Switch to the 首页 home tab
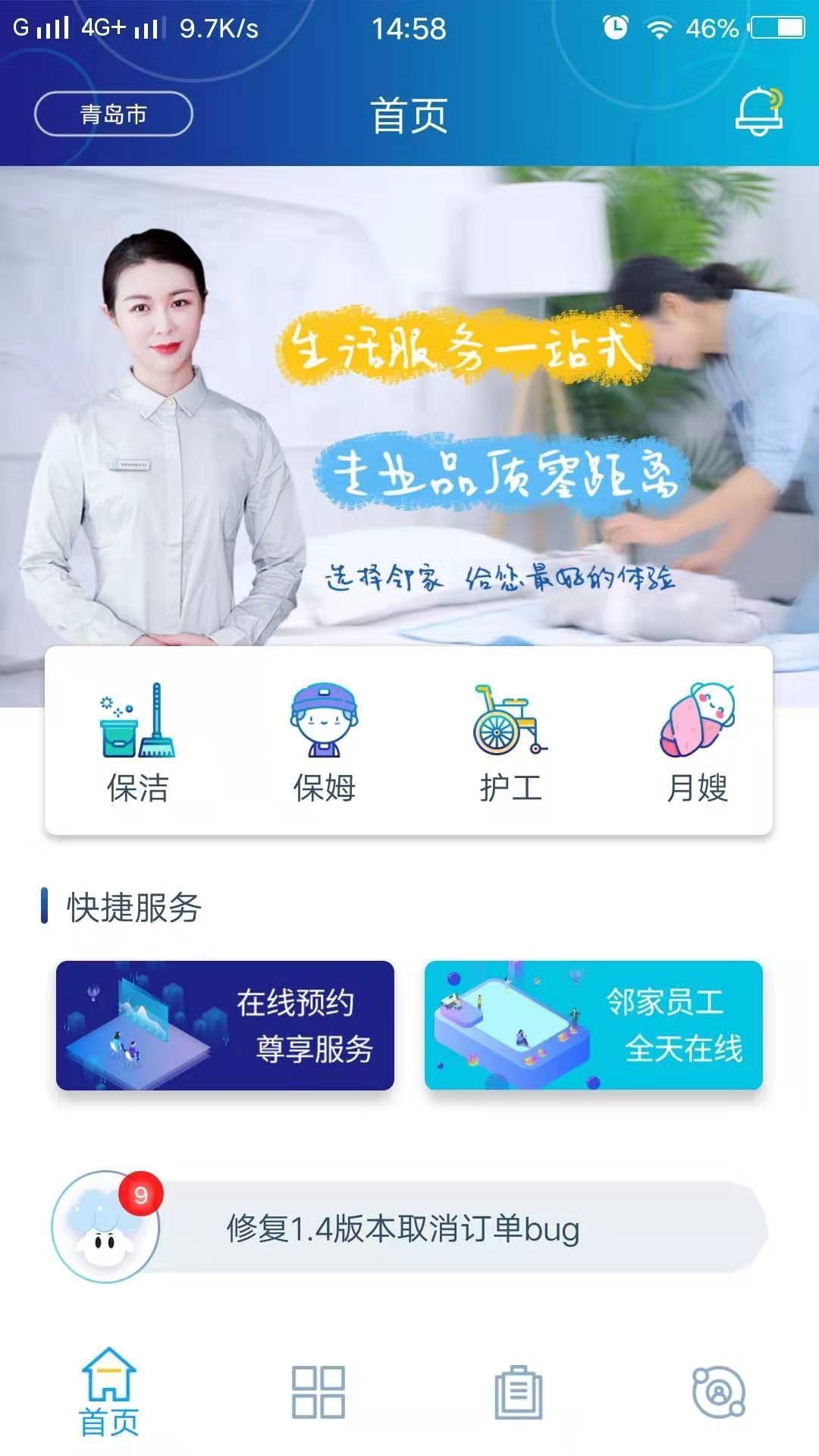Image resolution: width=819 pixels, height=1456 pixels. (x=109, y=1392)
